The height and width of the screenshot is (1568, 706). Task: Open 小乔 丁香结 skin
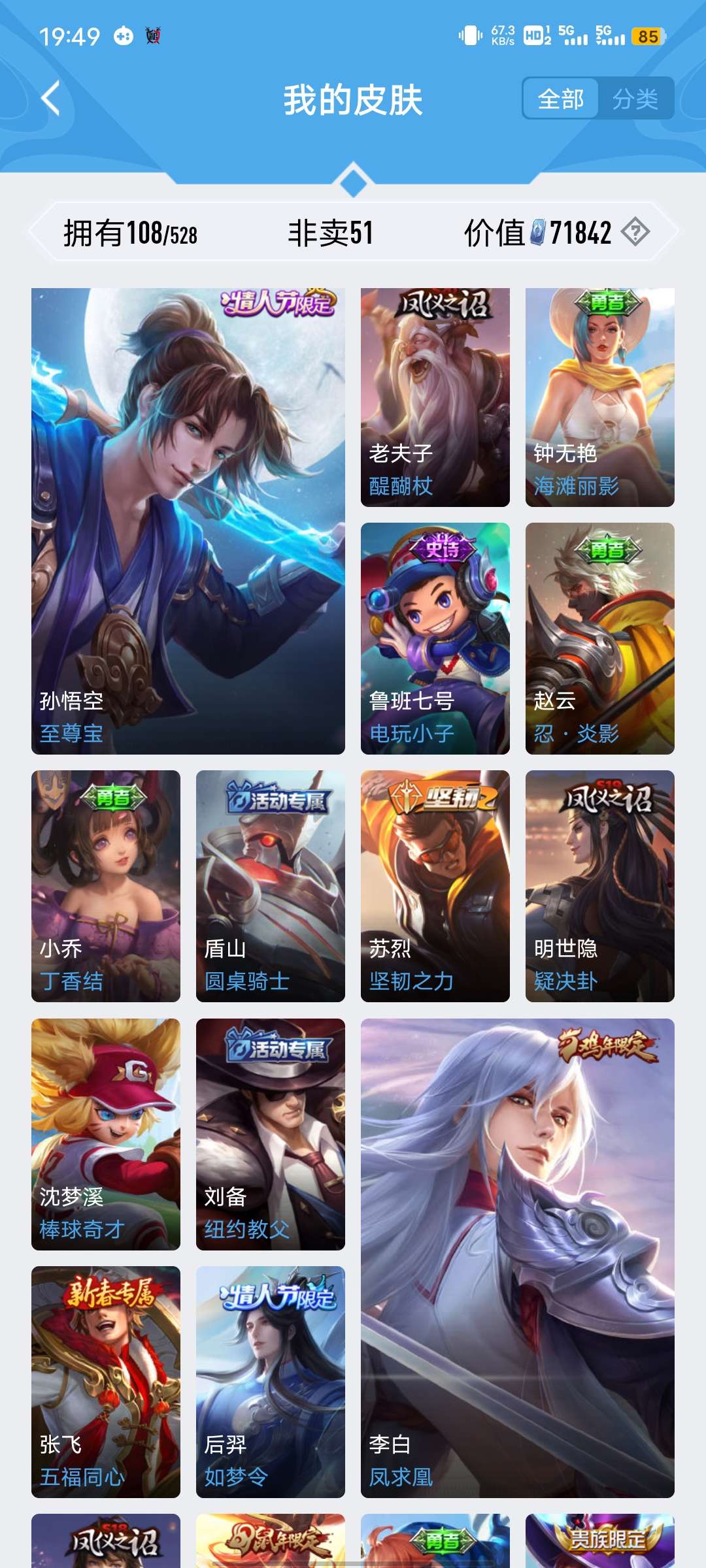tap(106, 886)
